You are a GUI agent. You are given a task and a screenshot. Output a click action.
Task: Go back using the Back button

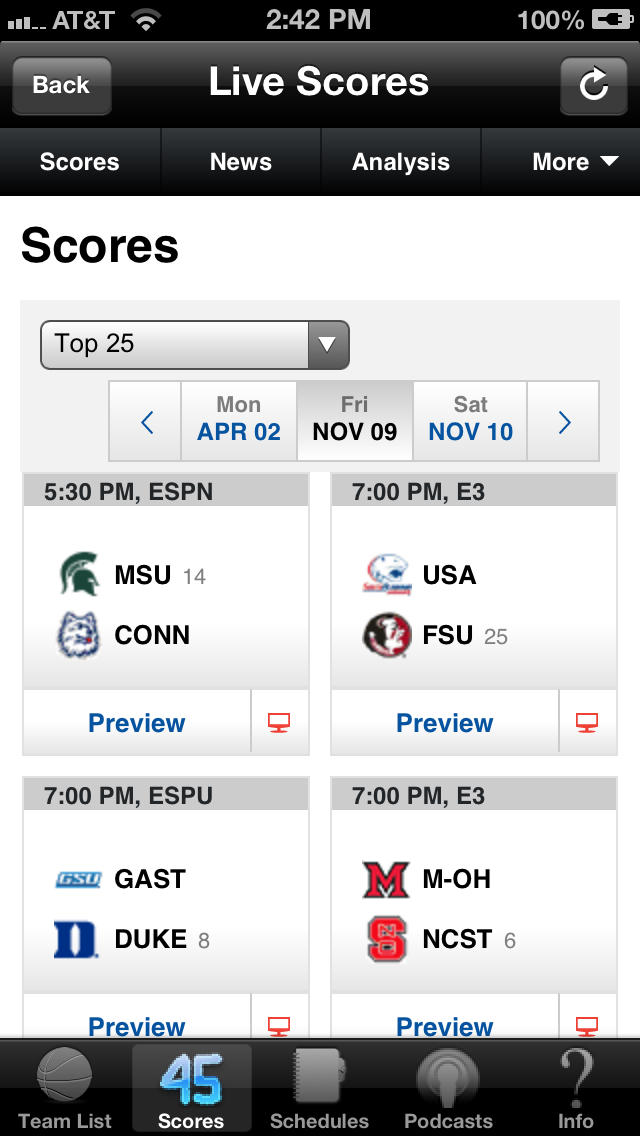(62, 85)
